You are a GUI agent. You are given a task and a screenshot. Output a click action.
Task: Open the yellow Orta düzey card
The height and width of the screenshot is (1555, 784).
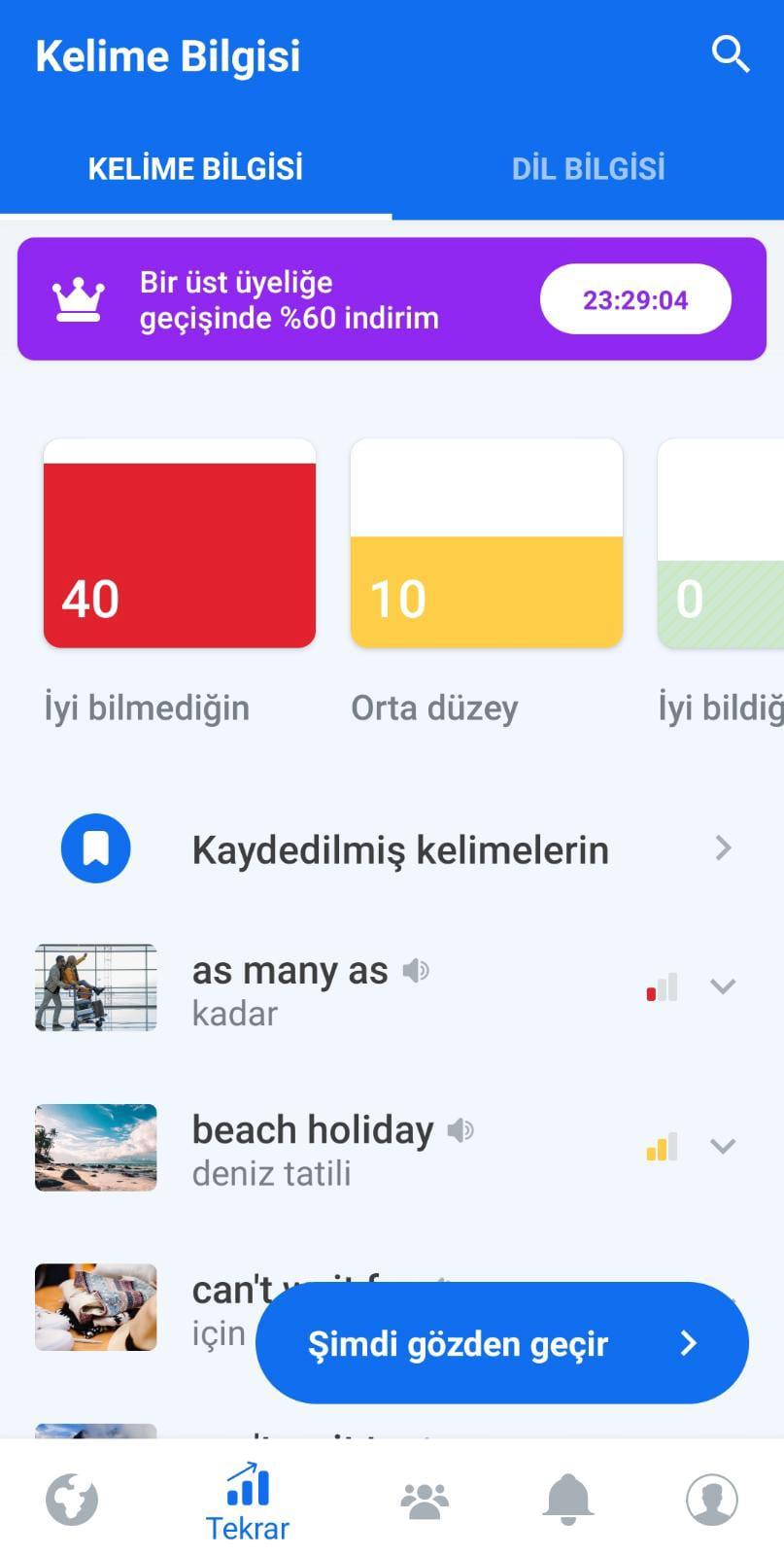point(487,543)
